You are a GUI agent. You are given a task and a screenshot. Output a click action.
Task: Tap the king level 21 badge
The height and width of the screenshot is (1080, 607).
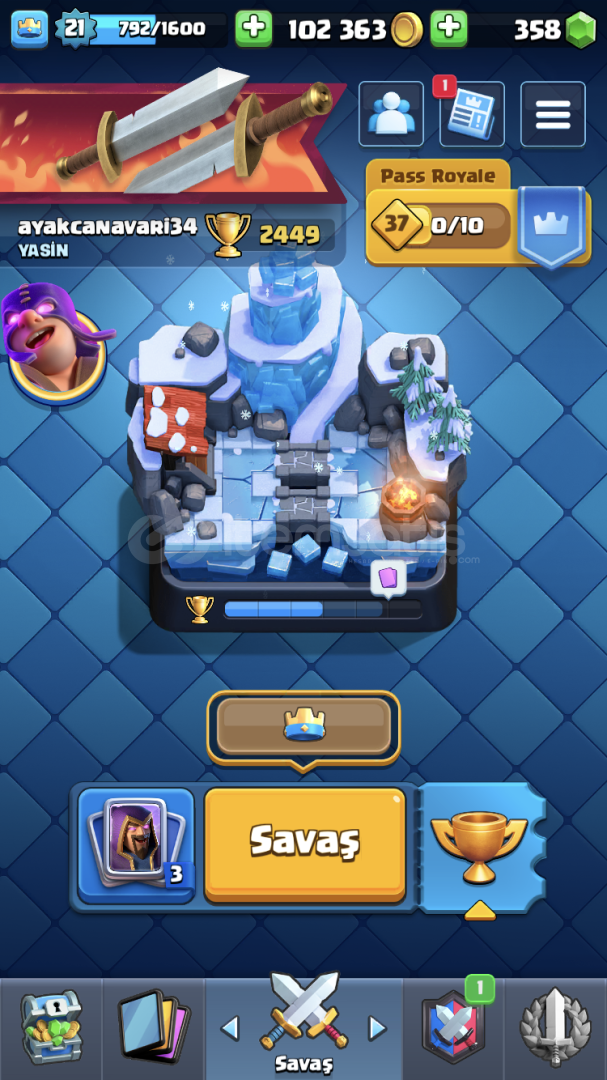(x=74, y=28)
